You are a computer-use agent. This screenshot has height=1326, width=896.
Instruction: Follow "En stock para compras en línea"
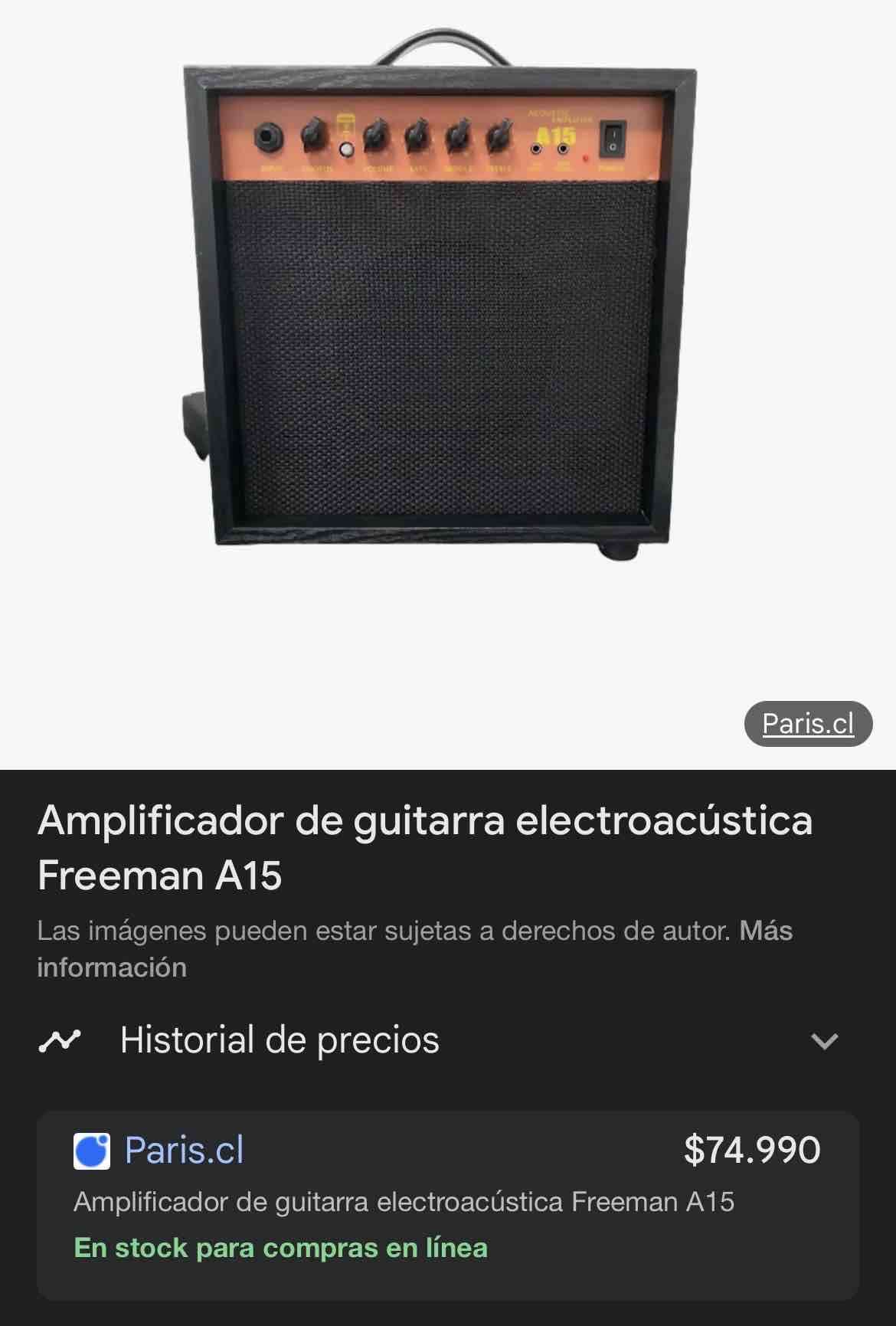280,1247
